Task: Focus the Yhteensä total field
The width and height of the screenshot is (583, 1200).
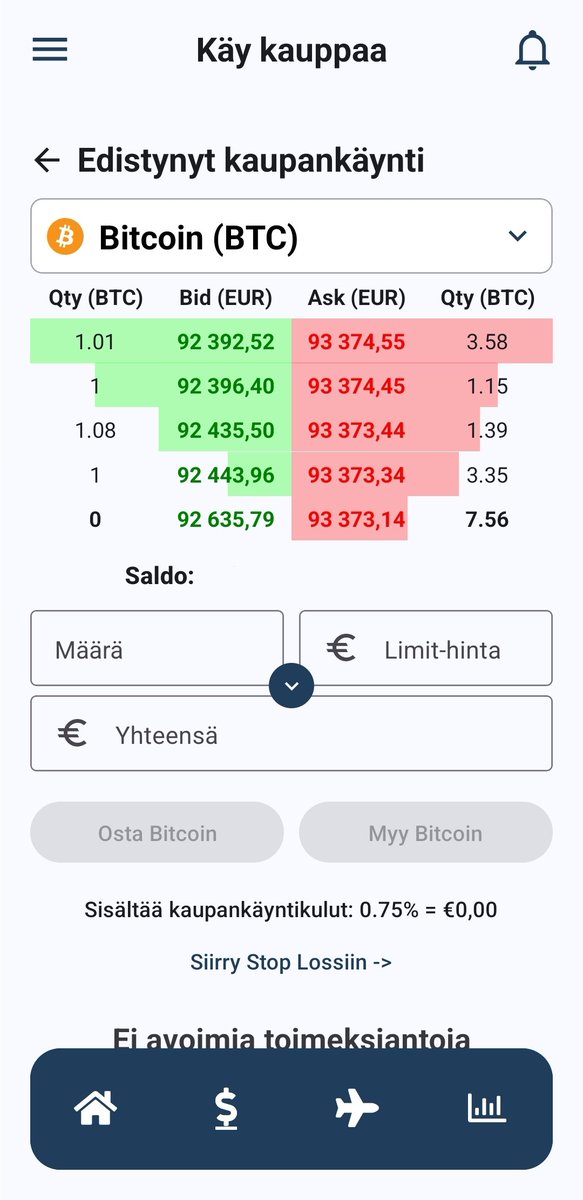Action: point(291,733)
